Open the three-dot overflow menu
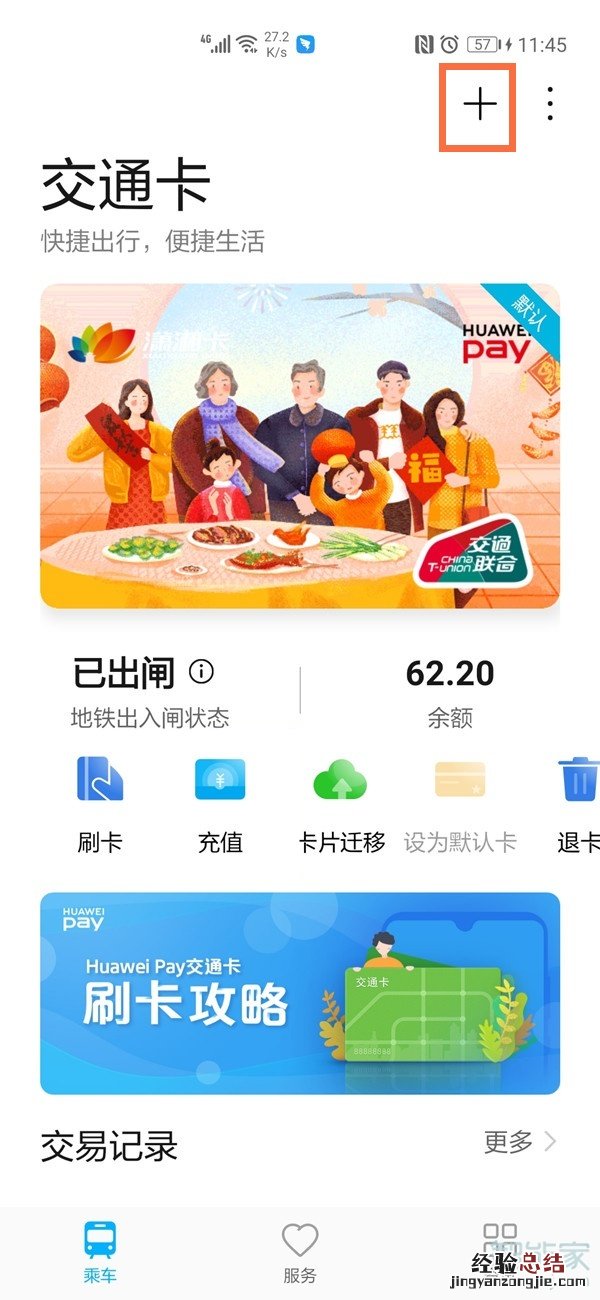 click(550, 105)
